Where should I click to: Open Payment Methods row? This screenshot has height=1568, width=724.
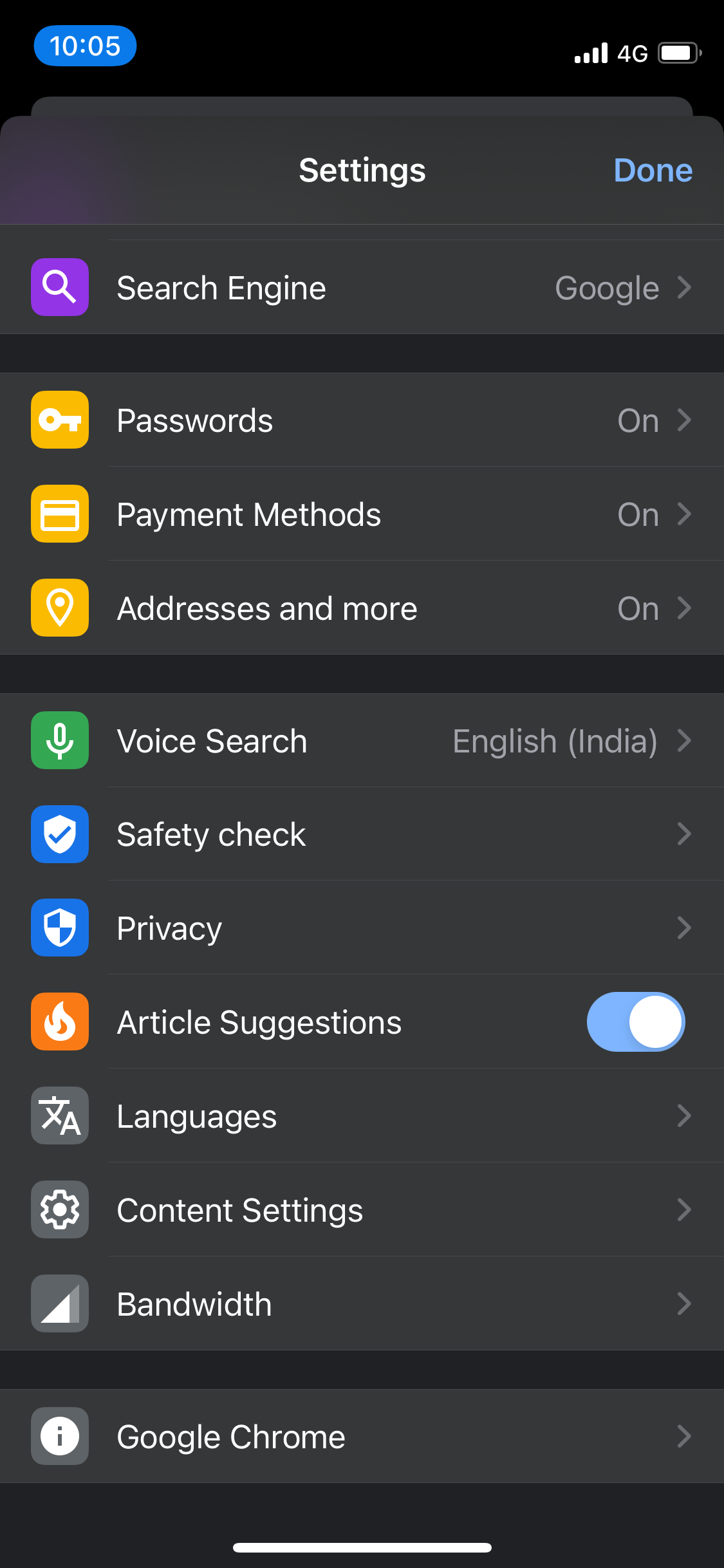coord(362,514)
